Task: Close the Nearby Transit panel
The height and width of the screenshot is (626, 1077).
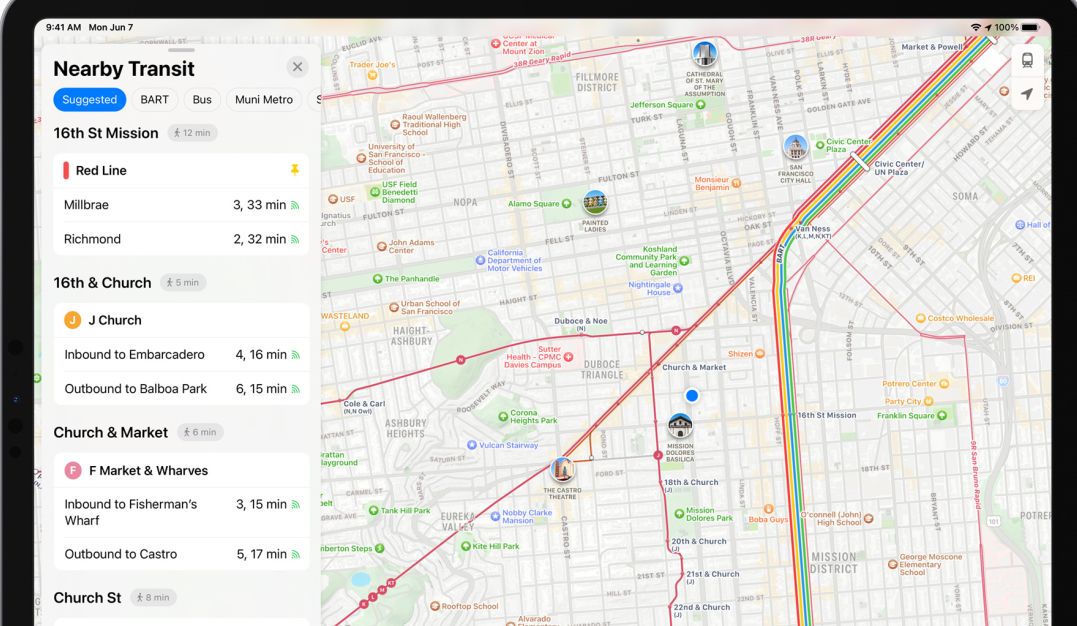Action: tap(297, 67)
